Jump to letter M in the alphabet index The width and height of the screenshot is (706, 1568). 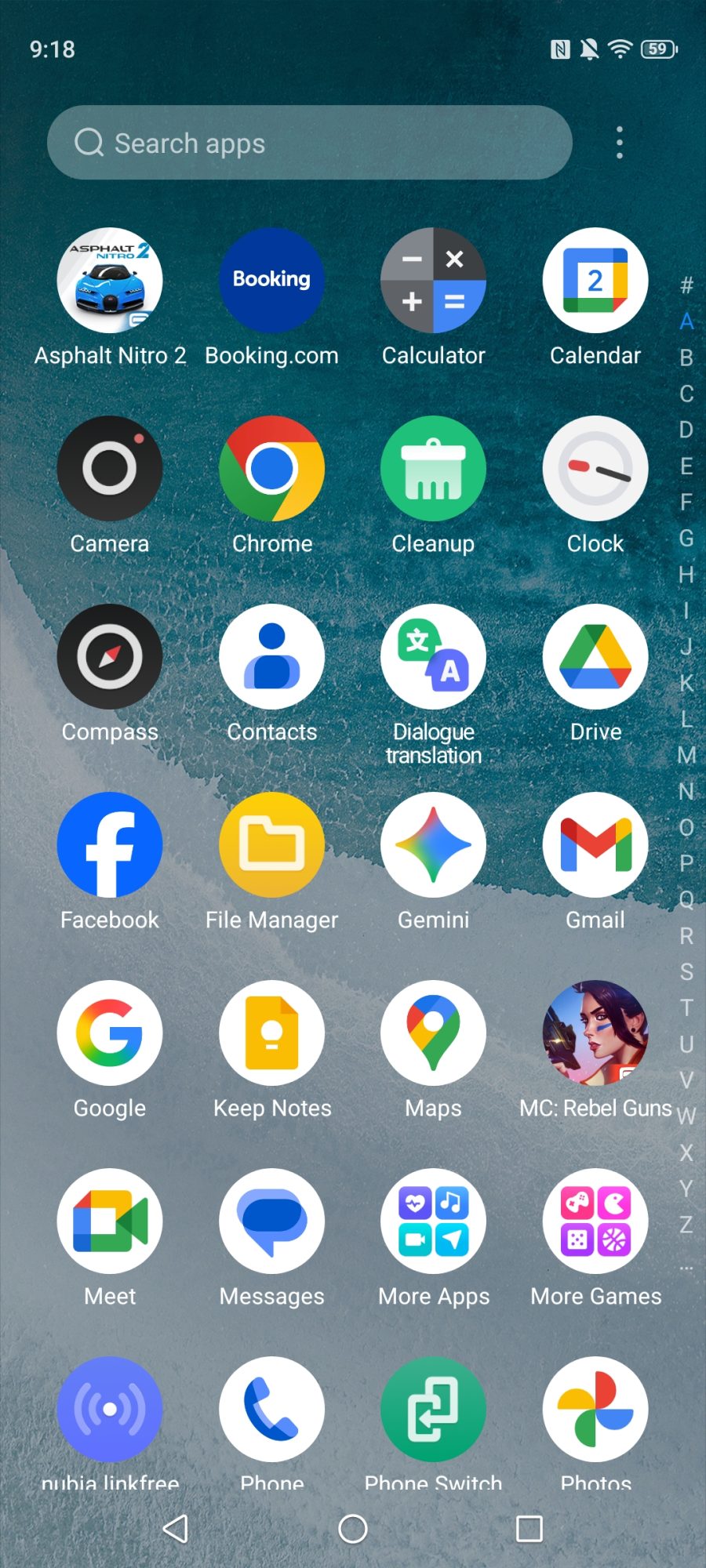point(686,755)
